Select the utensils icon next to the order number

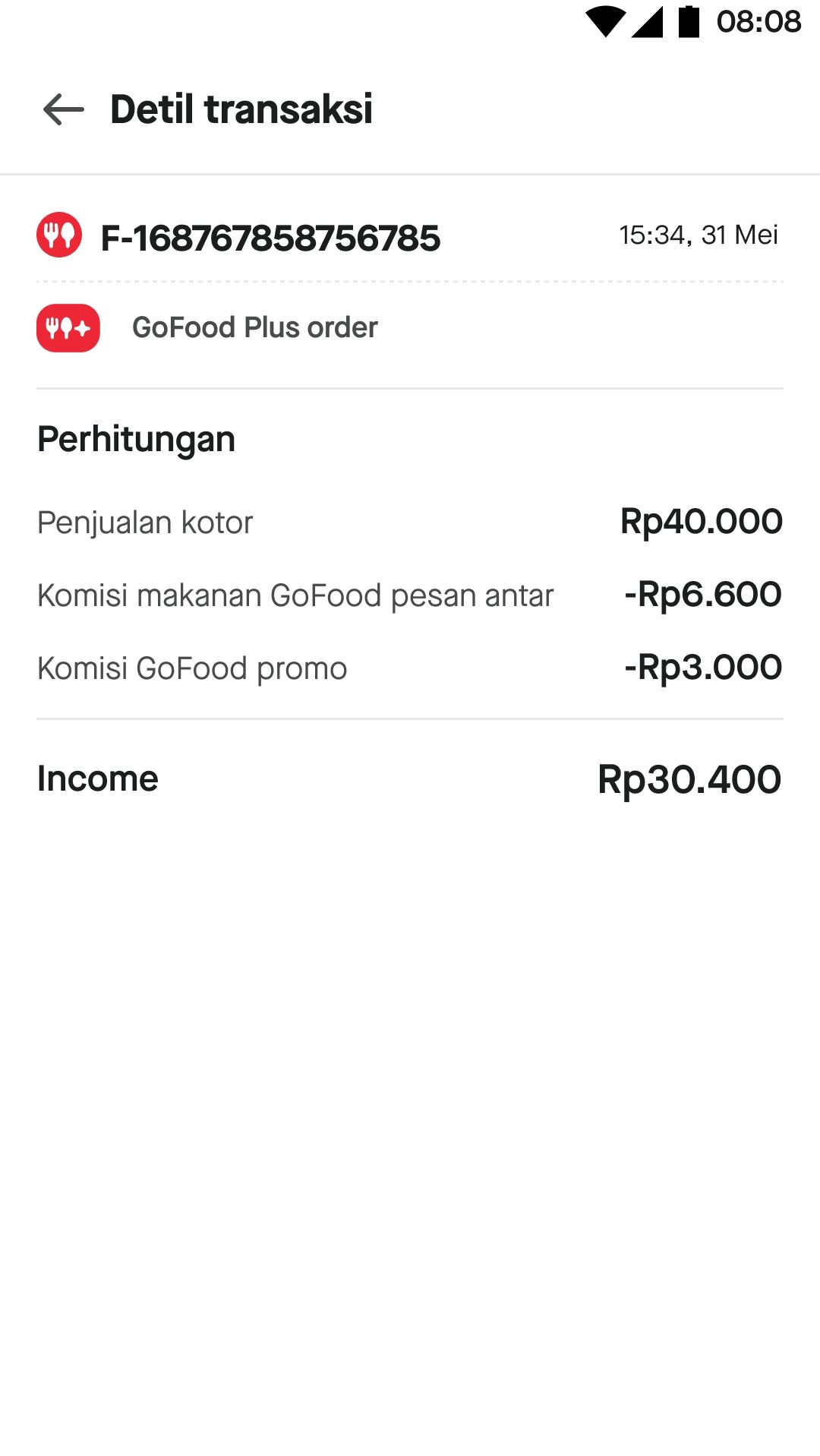click(59, 236)
